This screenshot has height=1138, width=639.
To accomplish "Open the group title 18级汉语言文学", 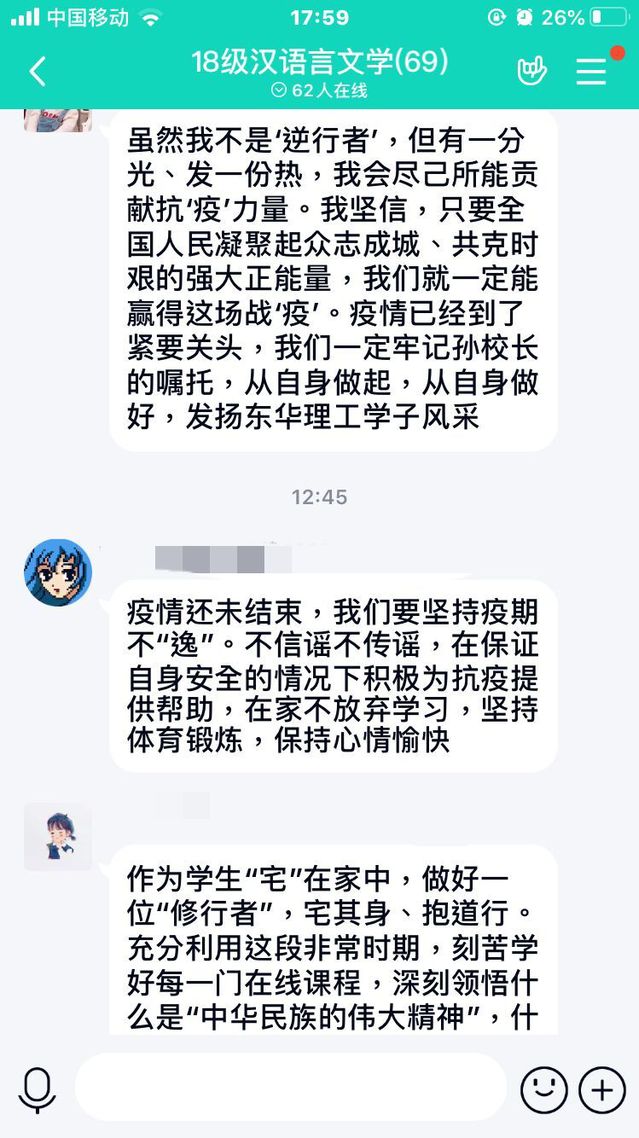I will click(x=319, y=63).
